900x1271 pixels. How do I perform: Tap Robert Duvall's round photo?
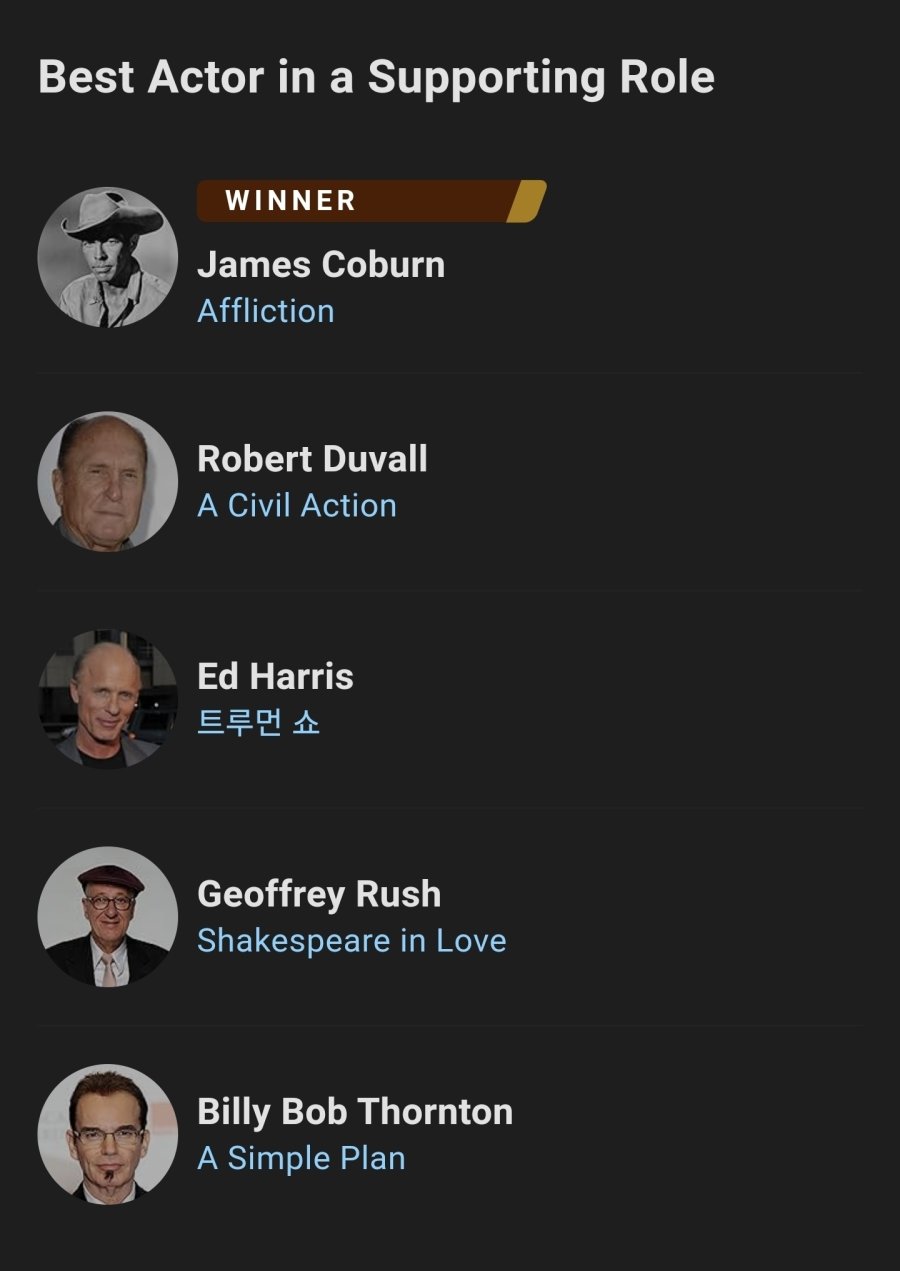(x=108, y=481)
